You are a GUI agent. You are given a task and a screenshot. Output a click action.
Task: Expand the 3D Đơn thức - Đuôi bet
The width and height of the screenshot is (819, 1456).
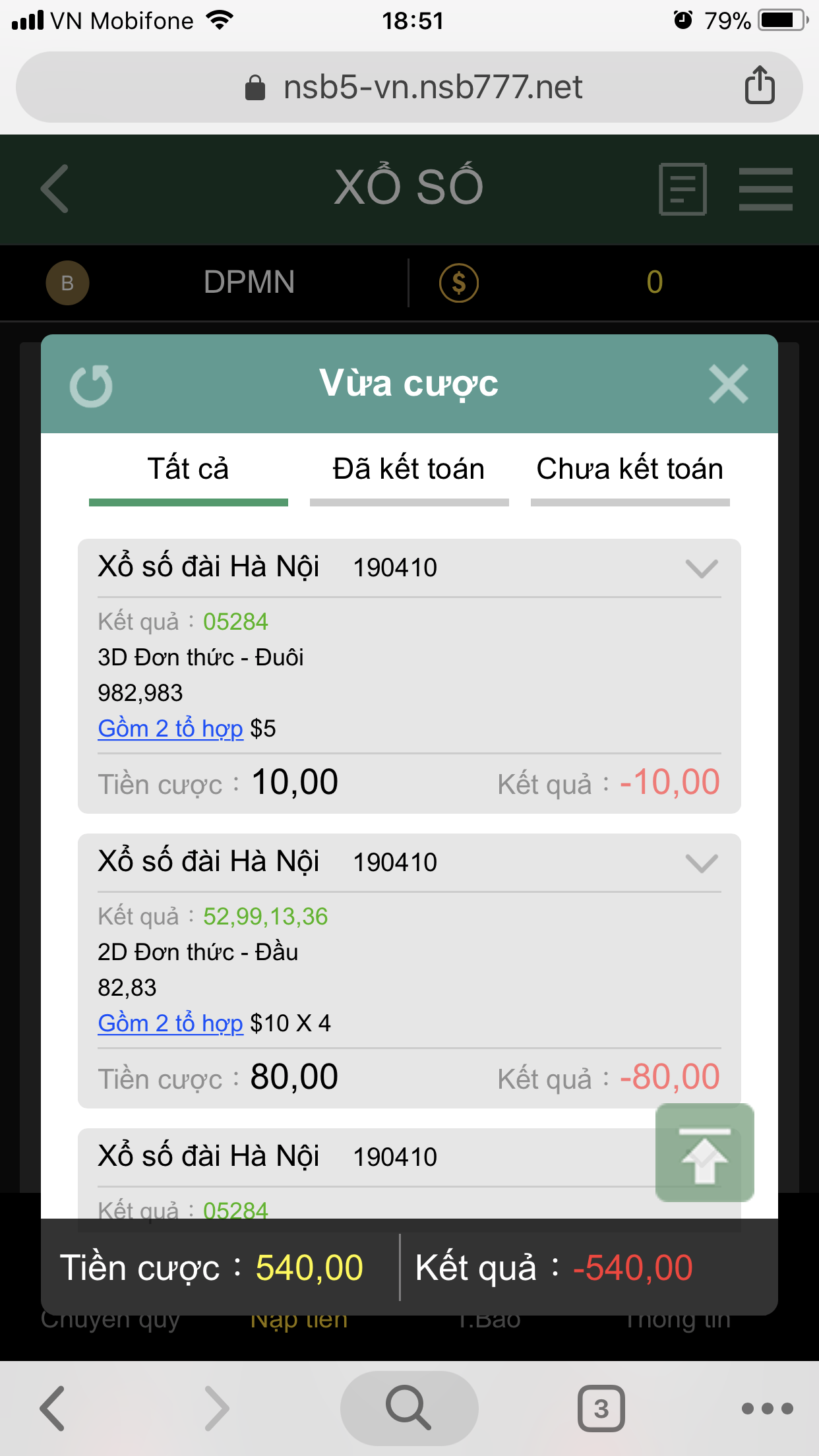[701, 568]
